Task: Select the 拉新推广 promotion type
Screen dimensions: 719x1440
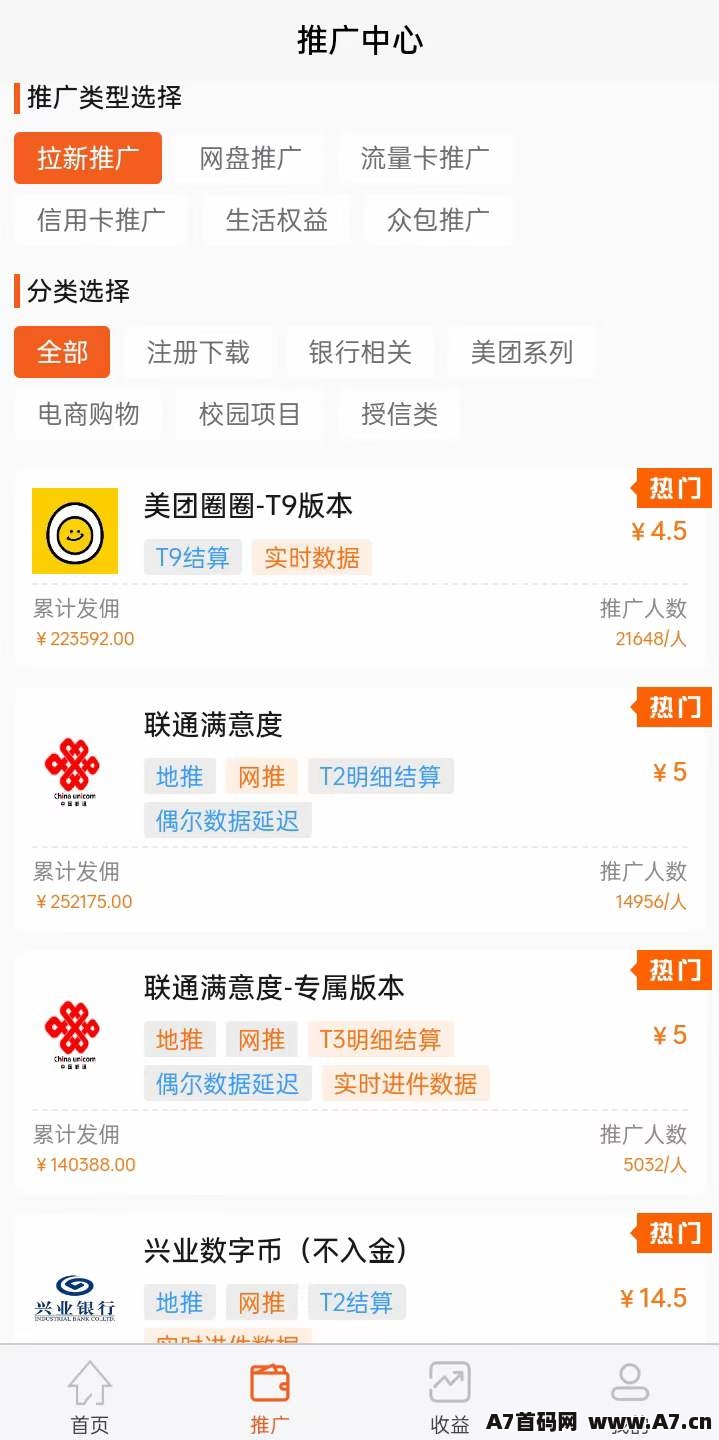Action: click(x=88, y=158)
